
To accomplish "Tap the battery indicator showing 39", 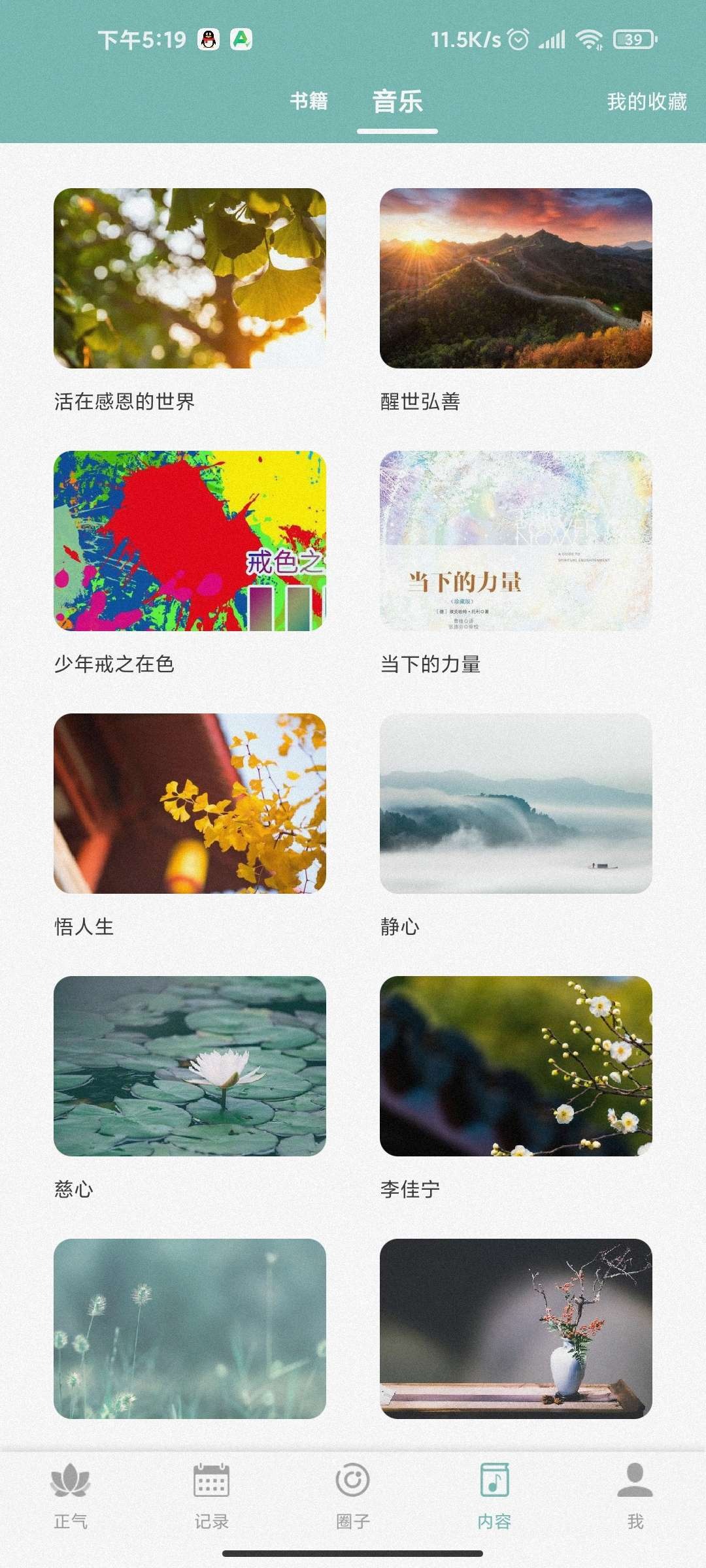I will click(630, 41).
